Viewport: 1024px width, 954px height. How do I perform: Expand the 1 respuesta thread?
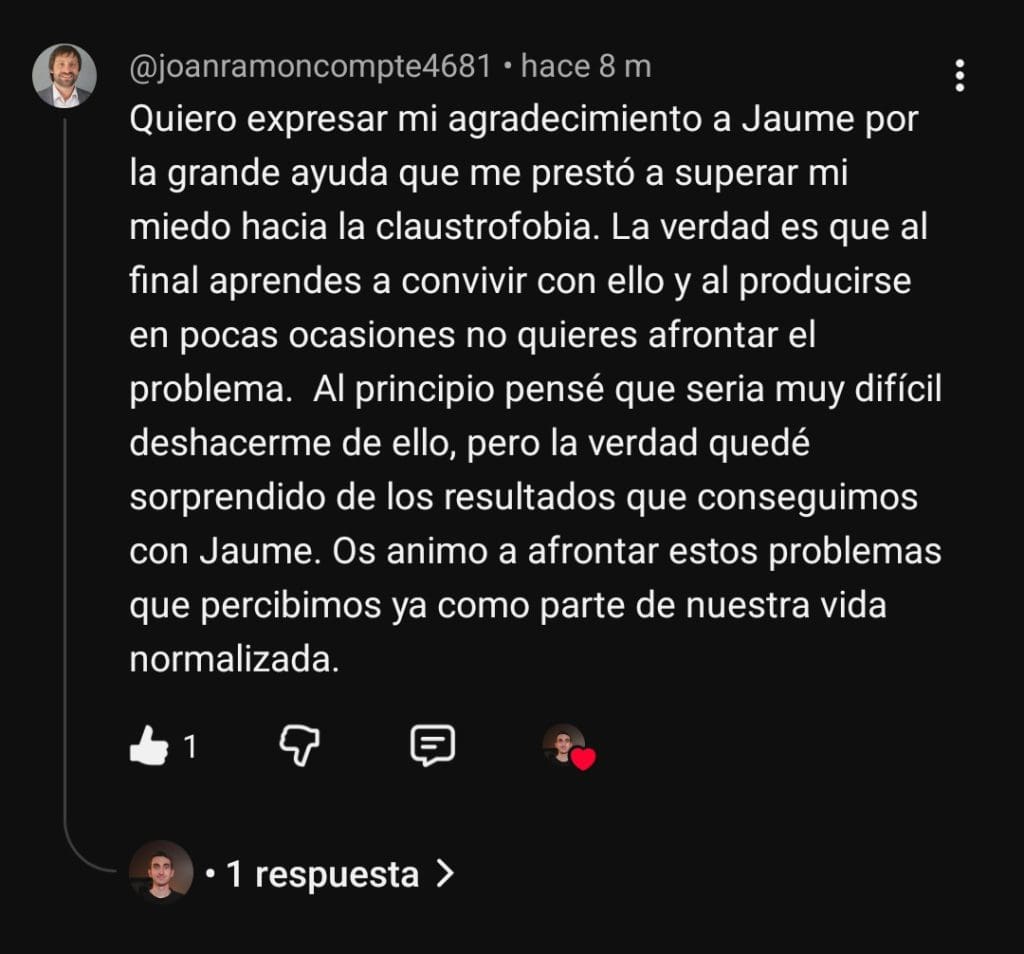click(x=331, y=874)
